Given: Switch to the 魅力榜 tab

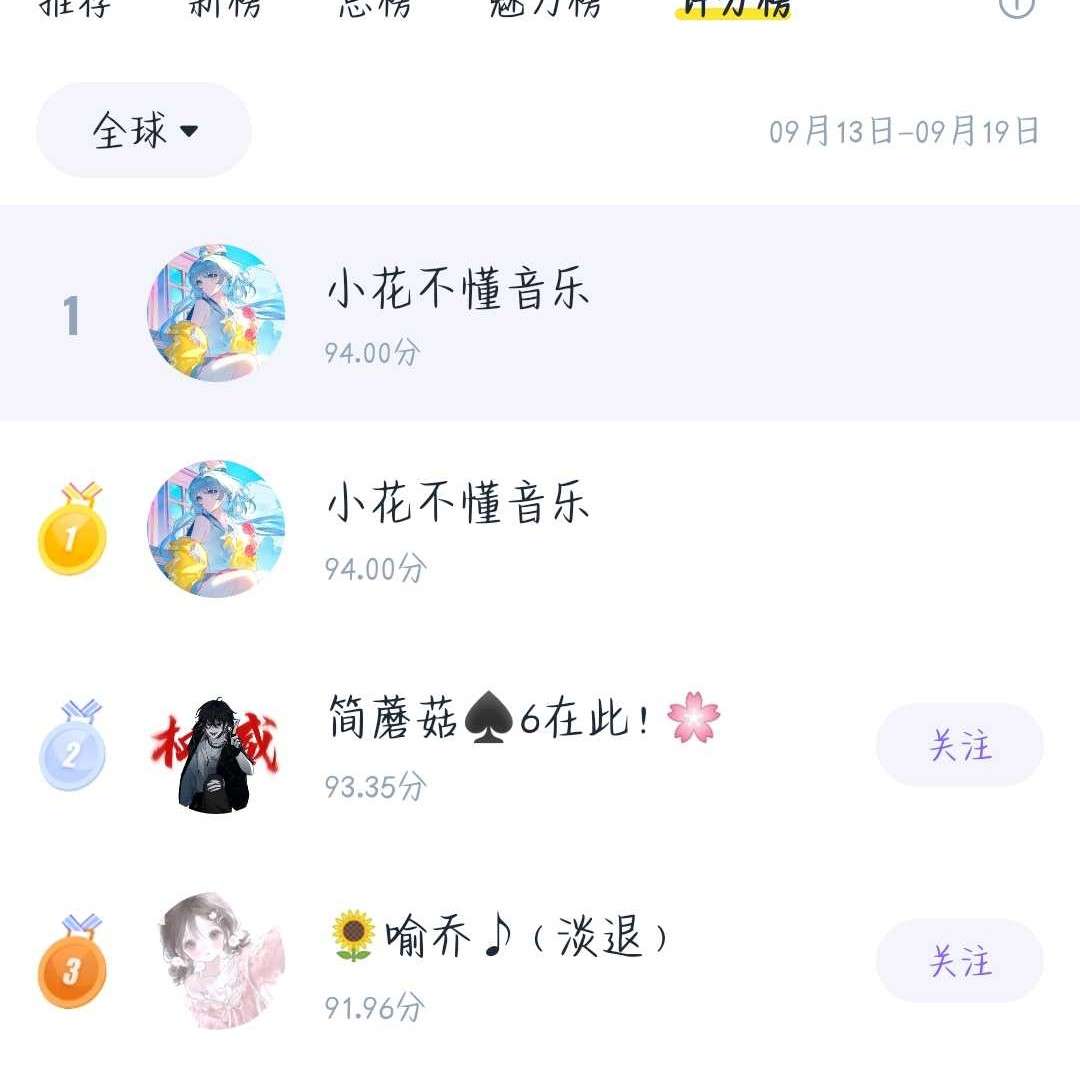Looking at the screenshot, I should point(546,8).
